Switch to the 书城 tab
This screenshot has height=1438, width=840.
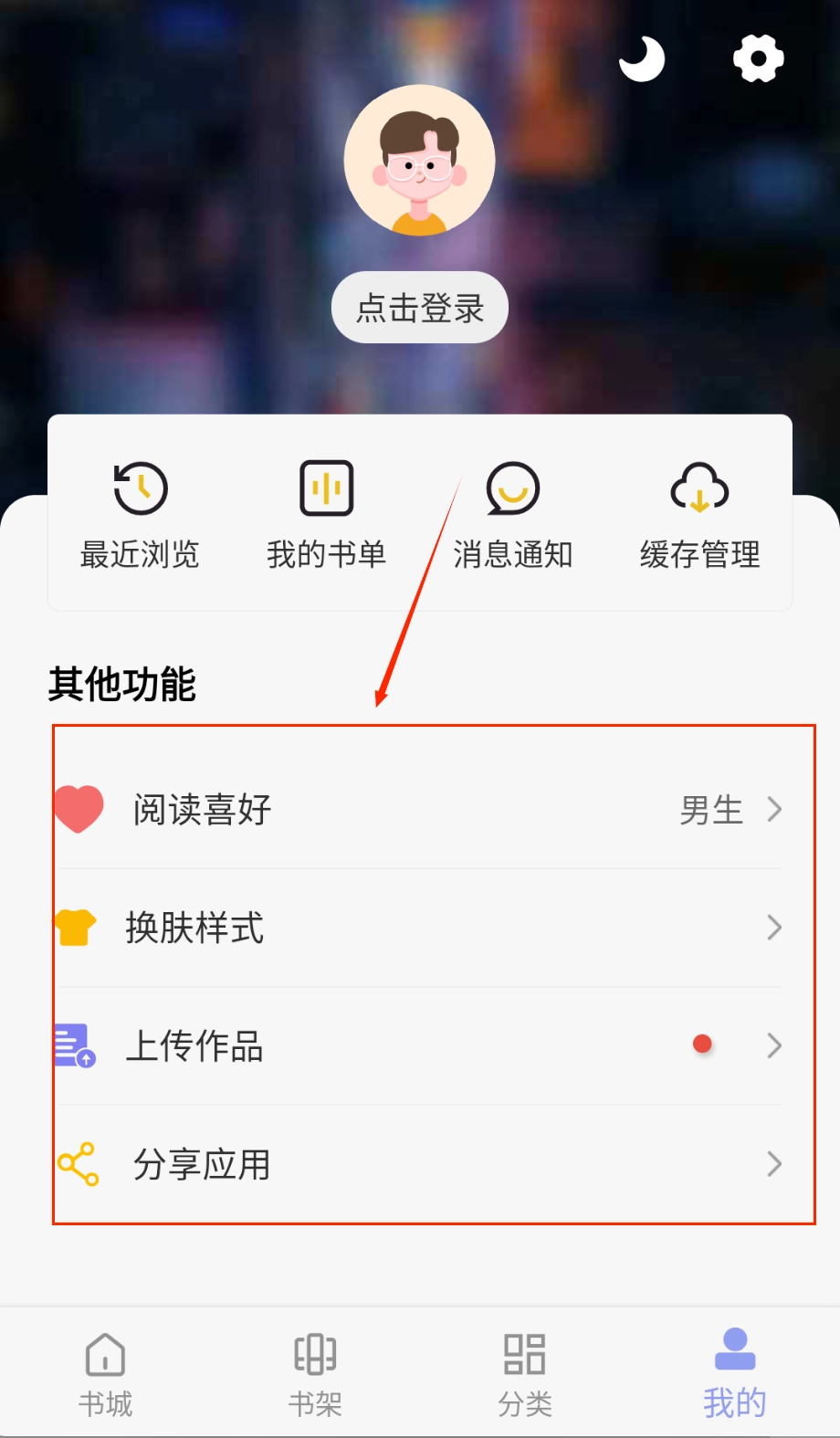(105, 1374)
